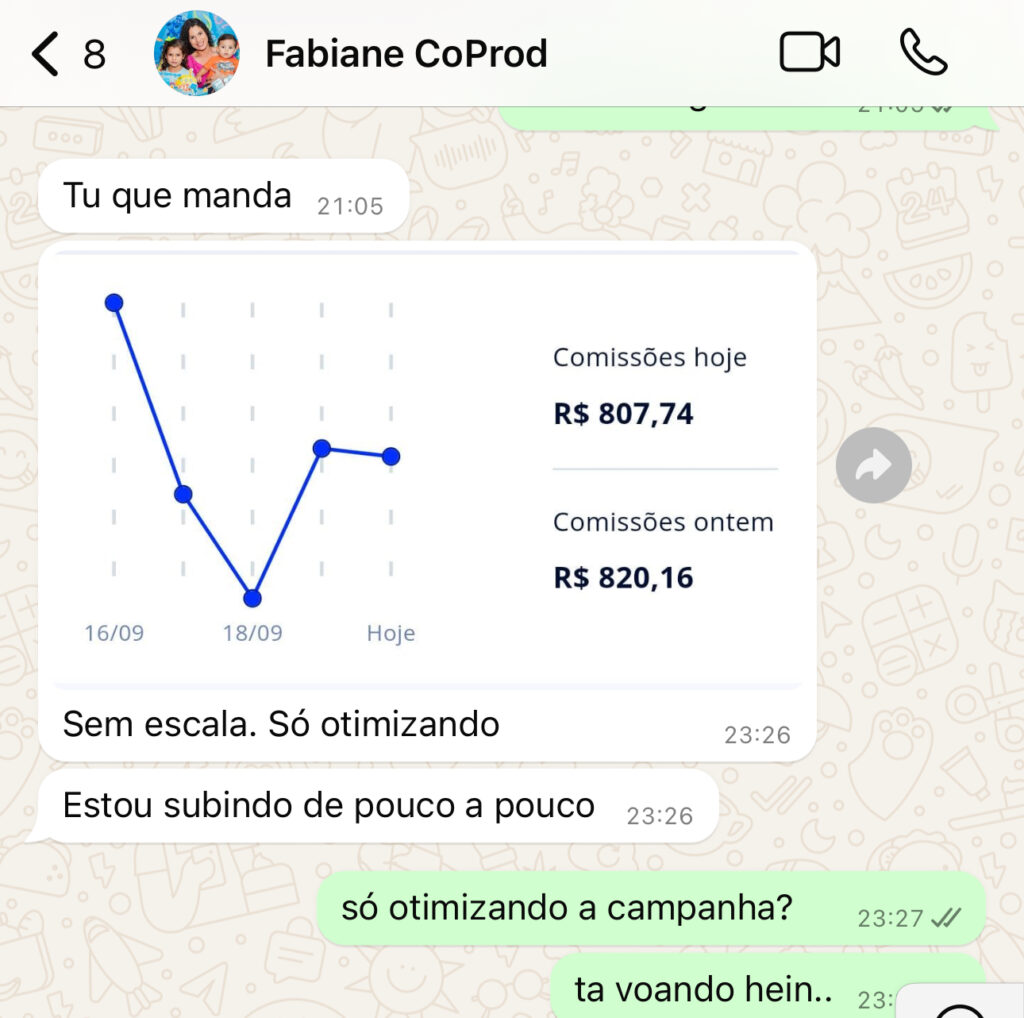Open Fabiane CoProd contact info
Screen dimensions: 1024x1018
click(x=405, y=54)
